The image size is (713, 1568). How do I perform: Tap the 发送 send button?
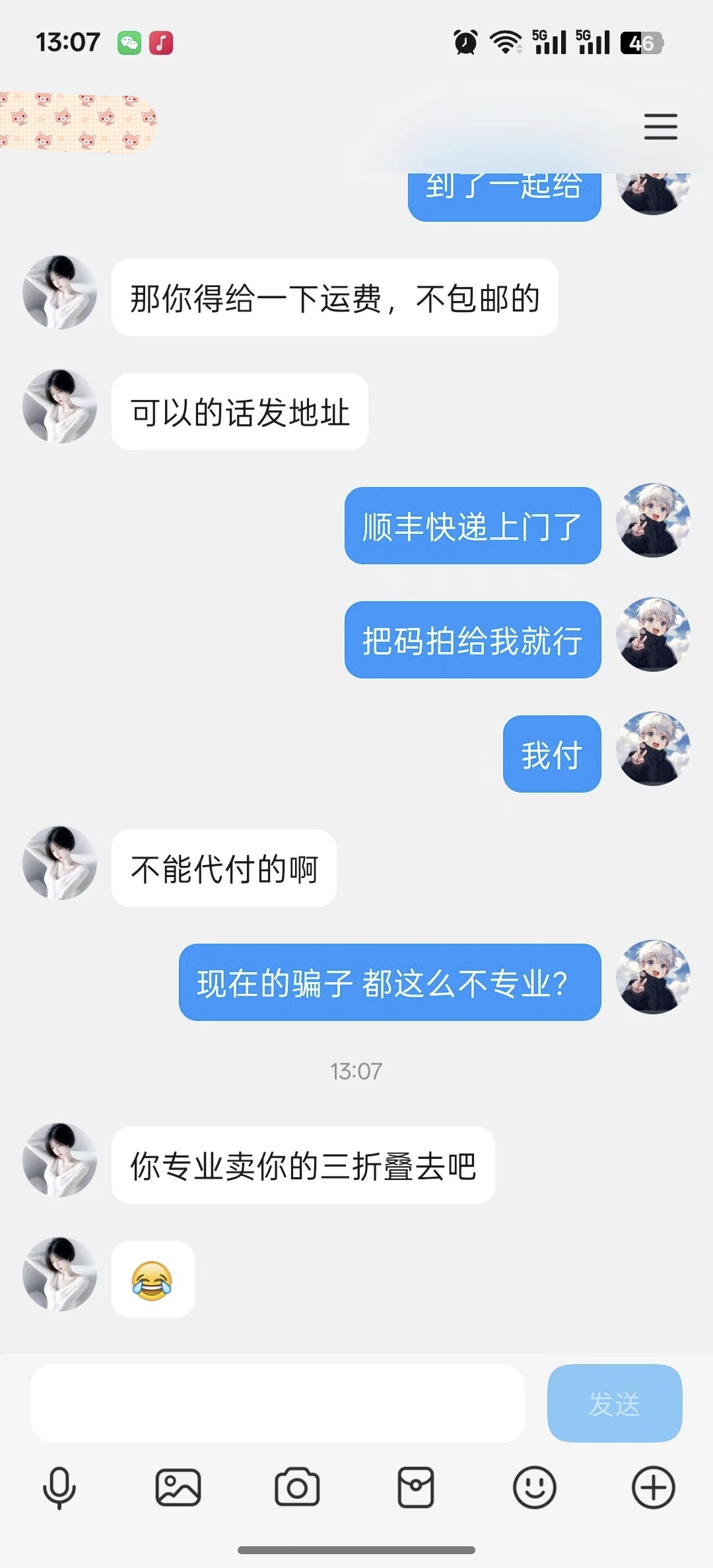615,1403
